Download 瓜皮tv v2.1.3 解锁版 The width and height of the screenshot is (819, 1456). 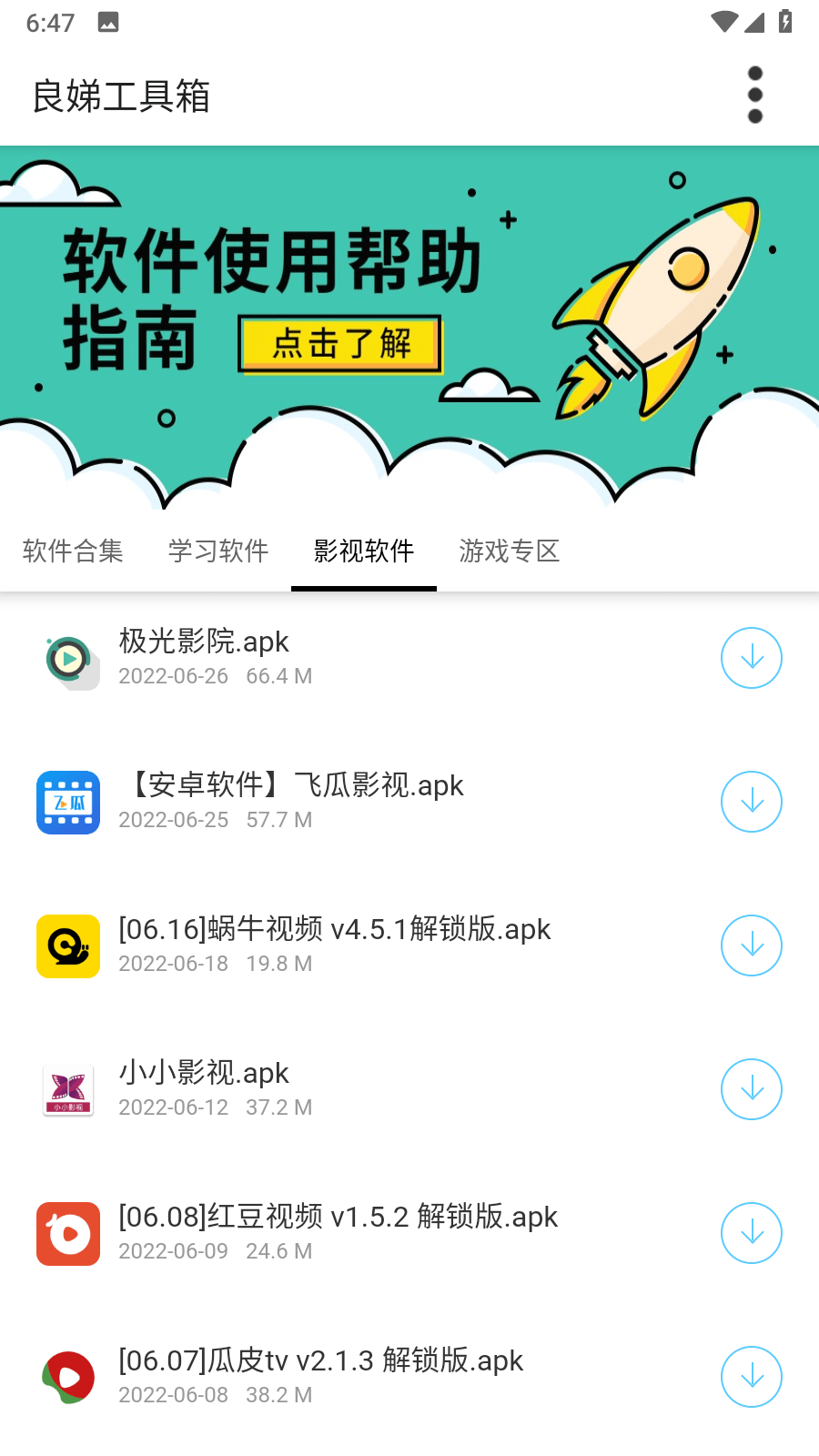(751, 1377)
